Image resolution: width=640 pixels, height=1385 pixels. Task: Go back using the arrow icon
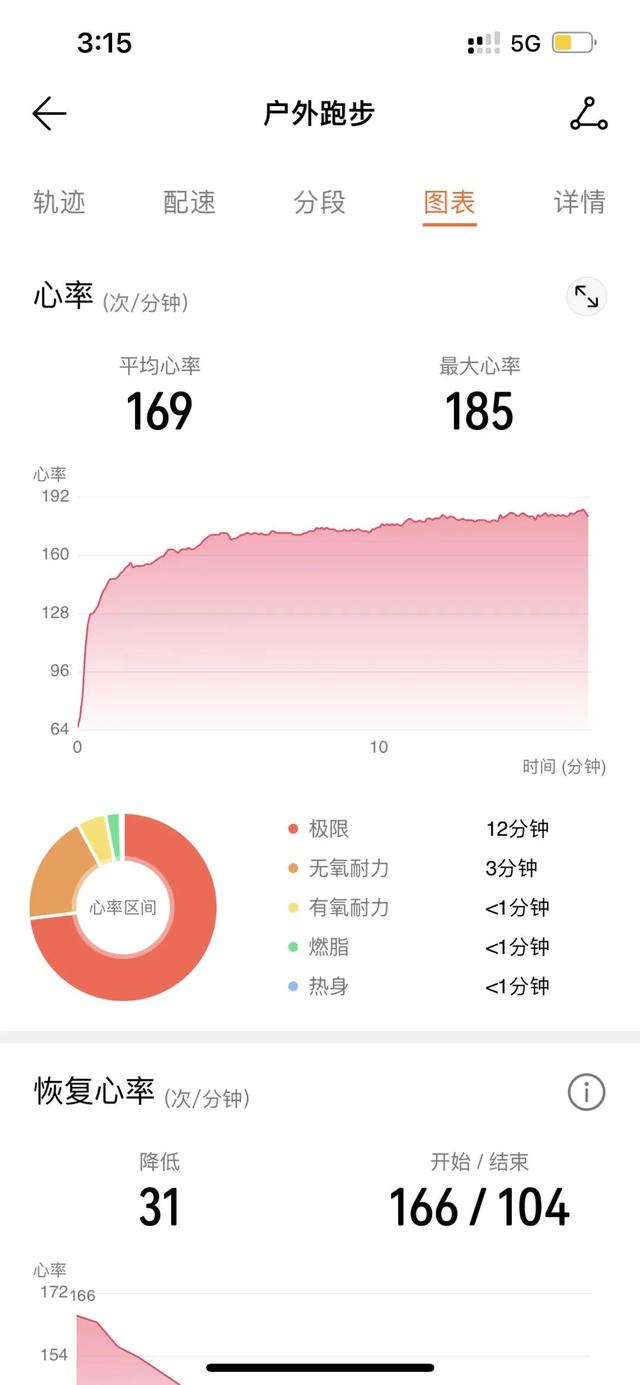(49, 114)
